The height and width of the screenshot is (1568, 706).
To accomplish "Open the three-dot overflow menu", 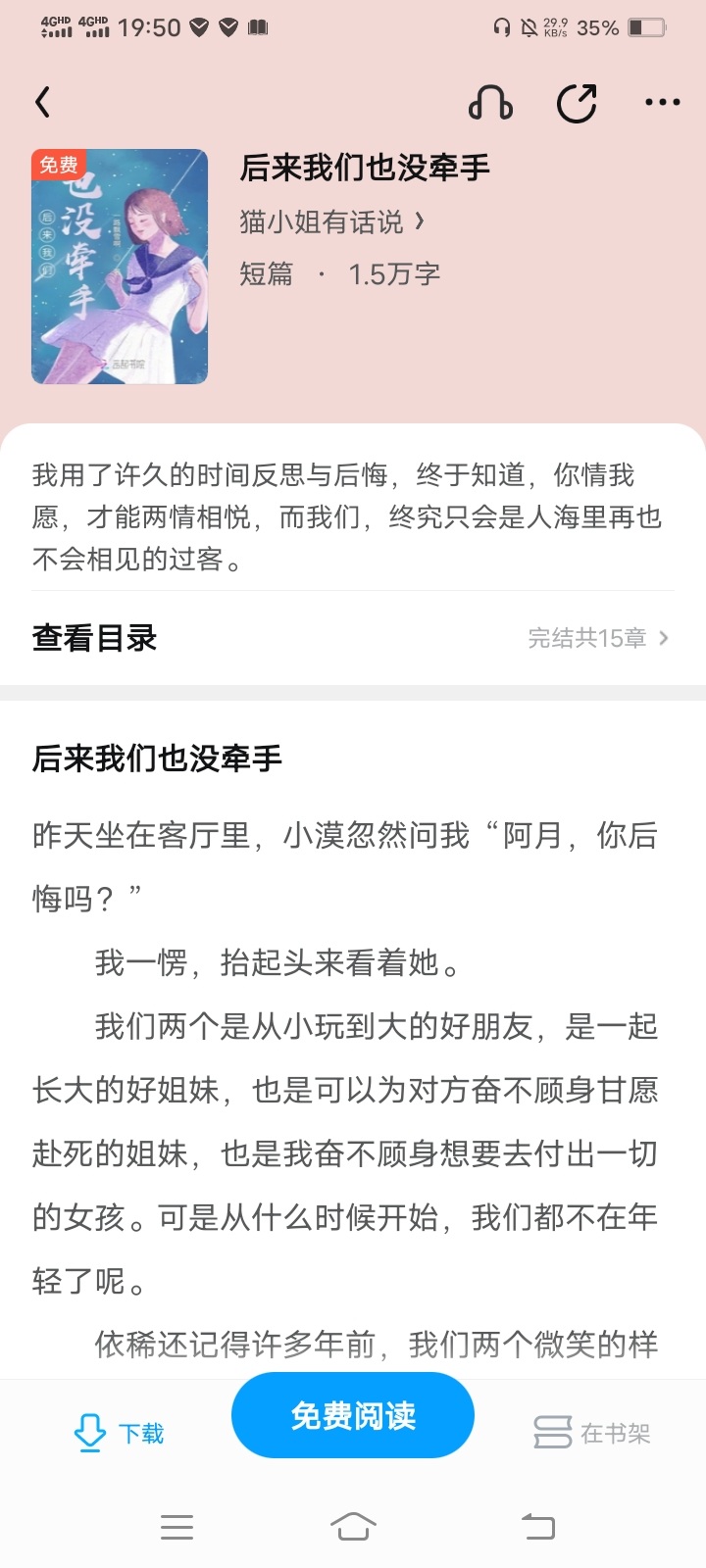I will coord(662,103).
